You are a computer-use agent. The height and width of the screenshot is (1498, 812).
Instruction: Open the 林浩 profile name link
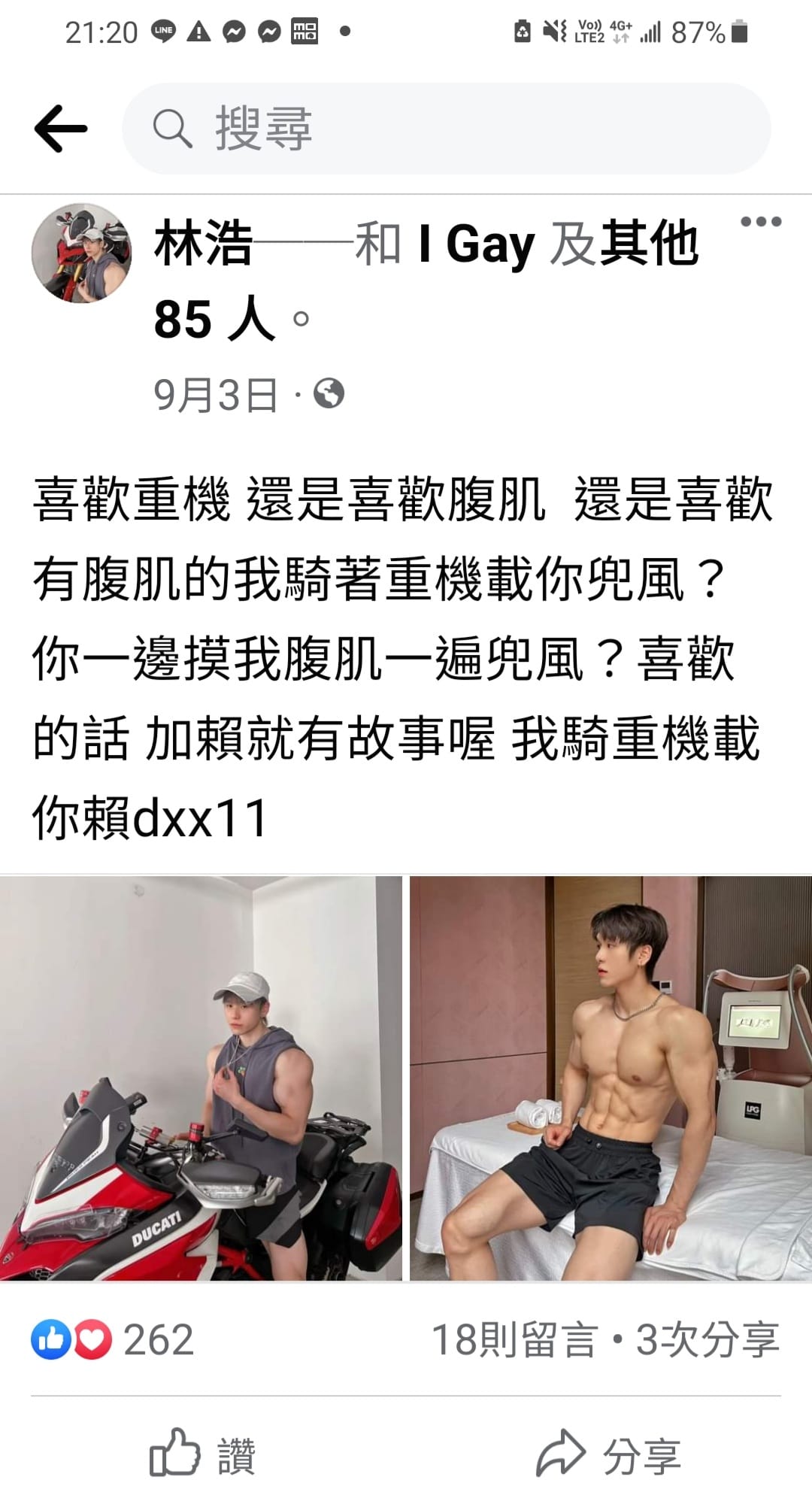tap(203, 244)
